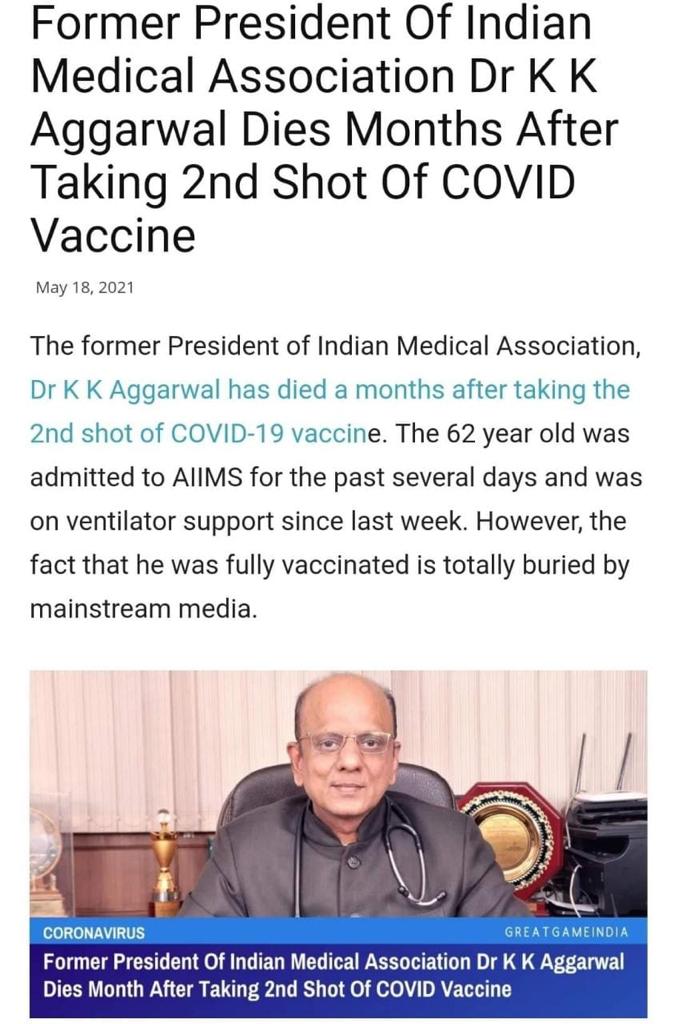This screenshot has width=675, height=1024.
Task: Open the teal Dr K K Aggarwal vaccine link
Action: (x=330, y=390)
